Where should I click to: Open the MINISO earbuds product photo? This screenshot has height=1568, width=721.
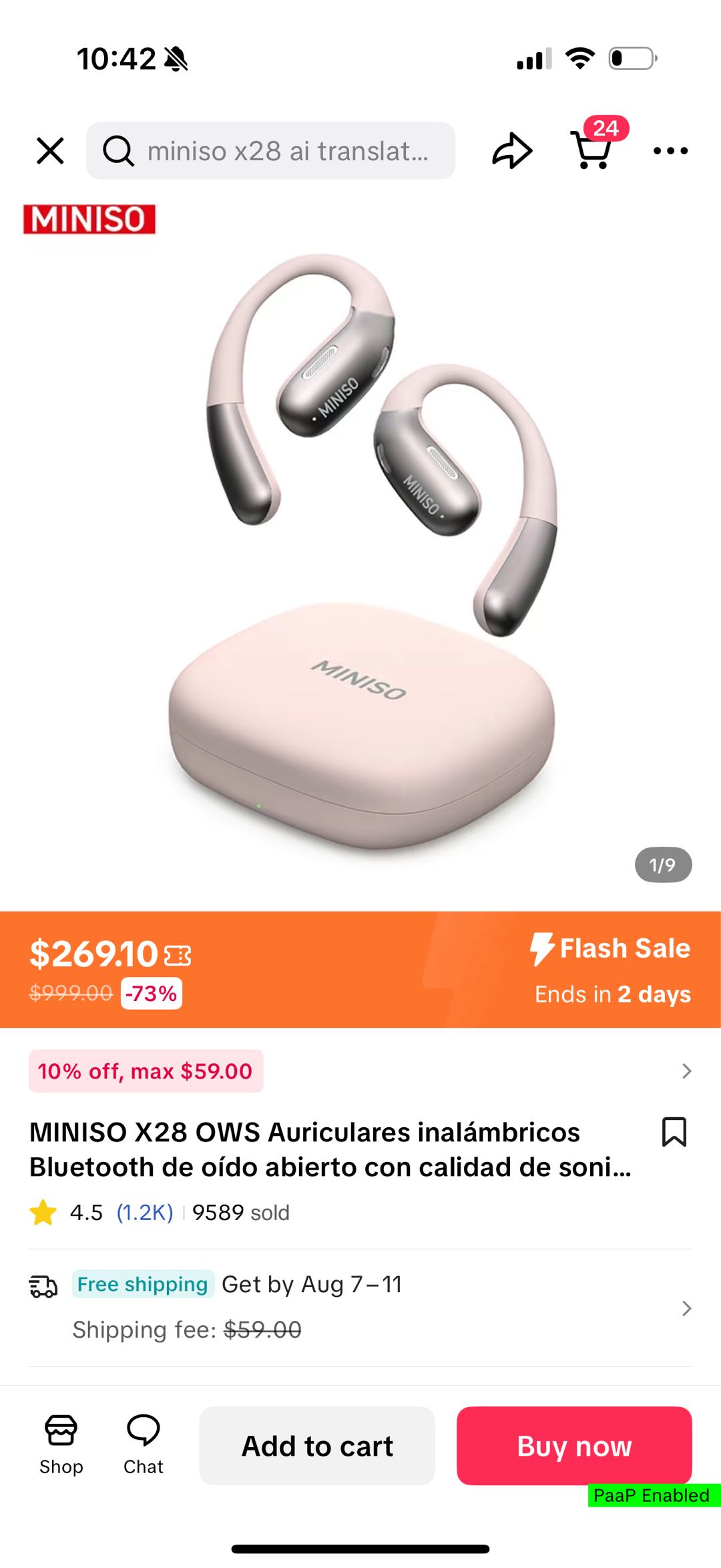click(x=360, y=554)
